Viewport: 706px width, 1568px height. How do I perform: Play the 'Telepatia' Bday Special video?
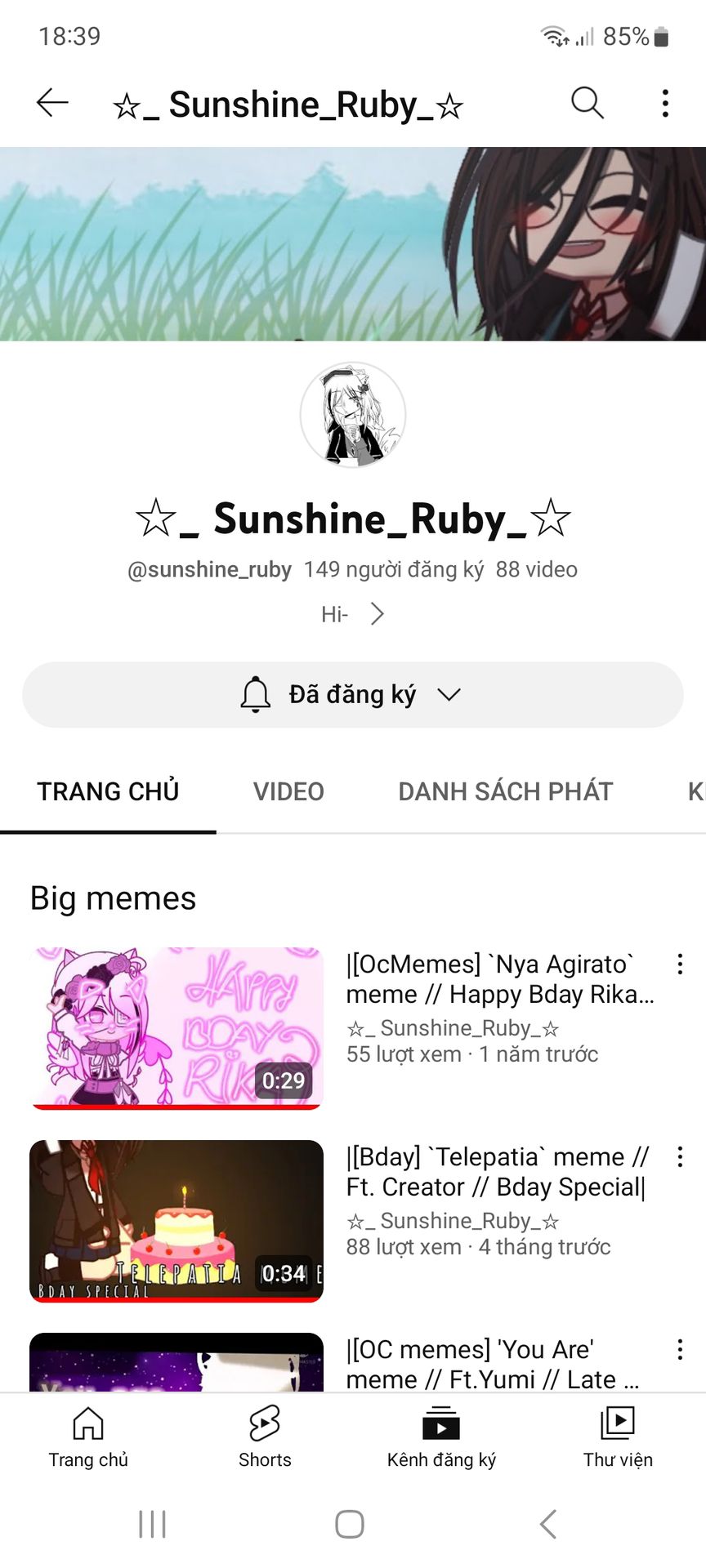(176, 1220)
